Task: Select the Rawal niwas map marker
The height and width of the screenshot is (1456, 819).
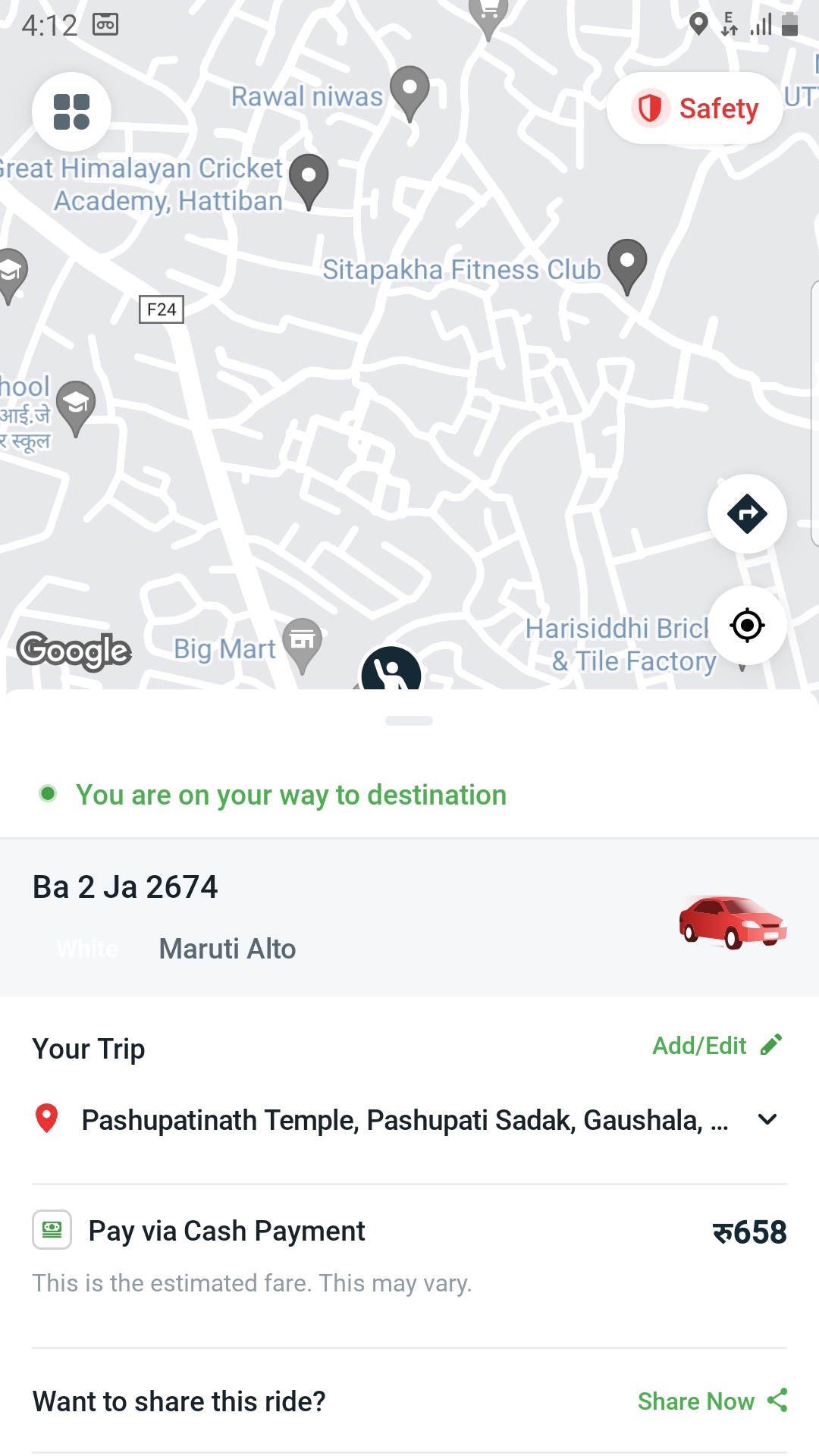Action: [x=409, y=90]
